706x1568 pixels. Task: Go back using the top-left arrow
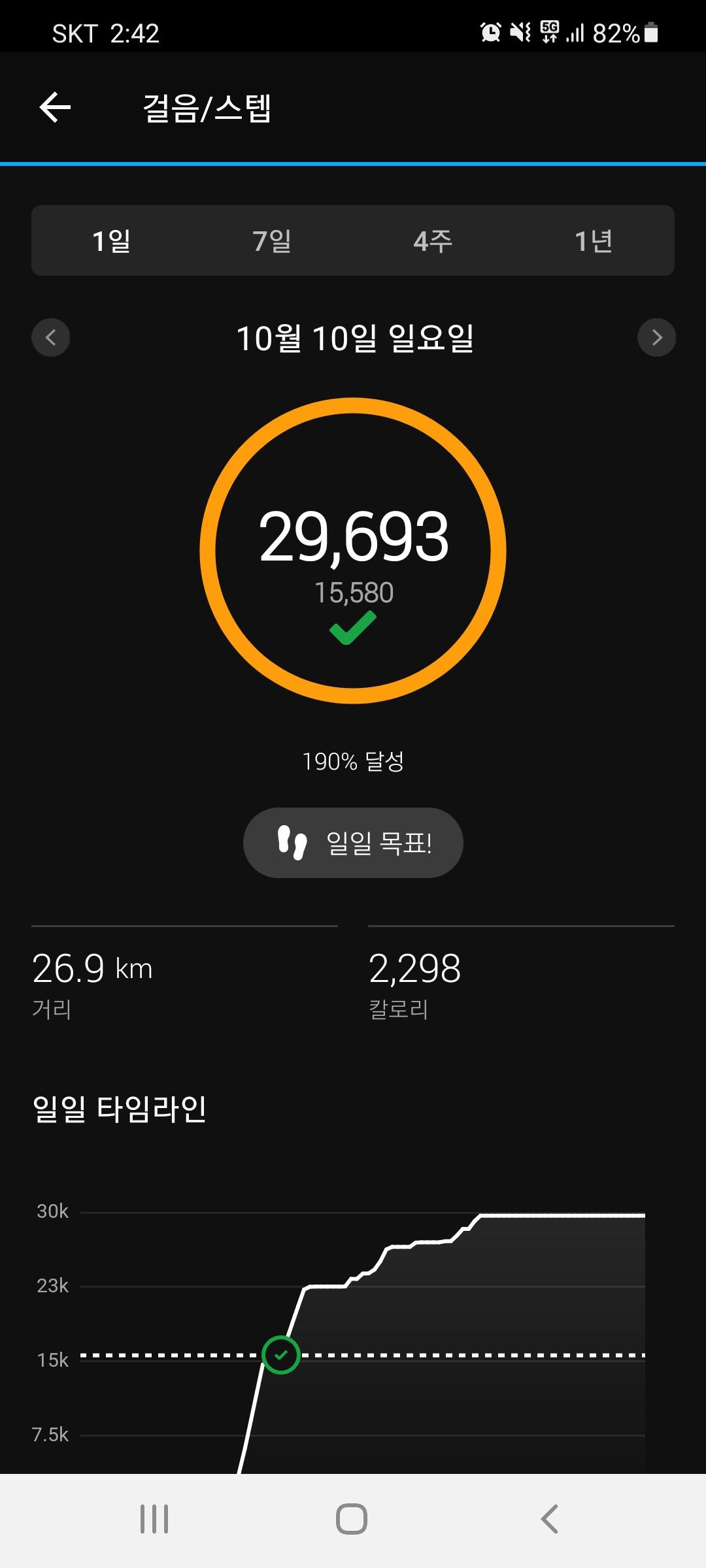[55, 108]
